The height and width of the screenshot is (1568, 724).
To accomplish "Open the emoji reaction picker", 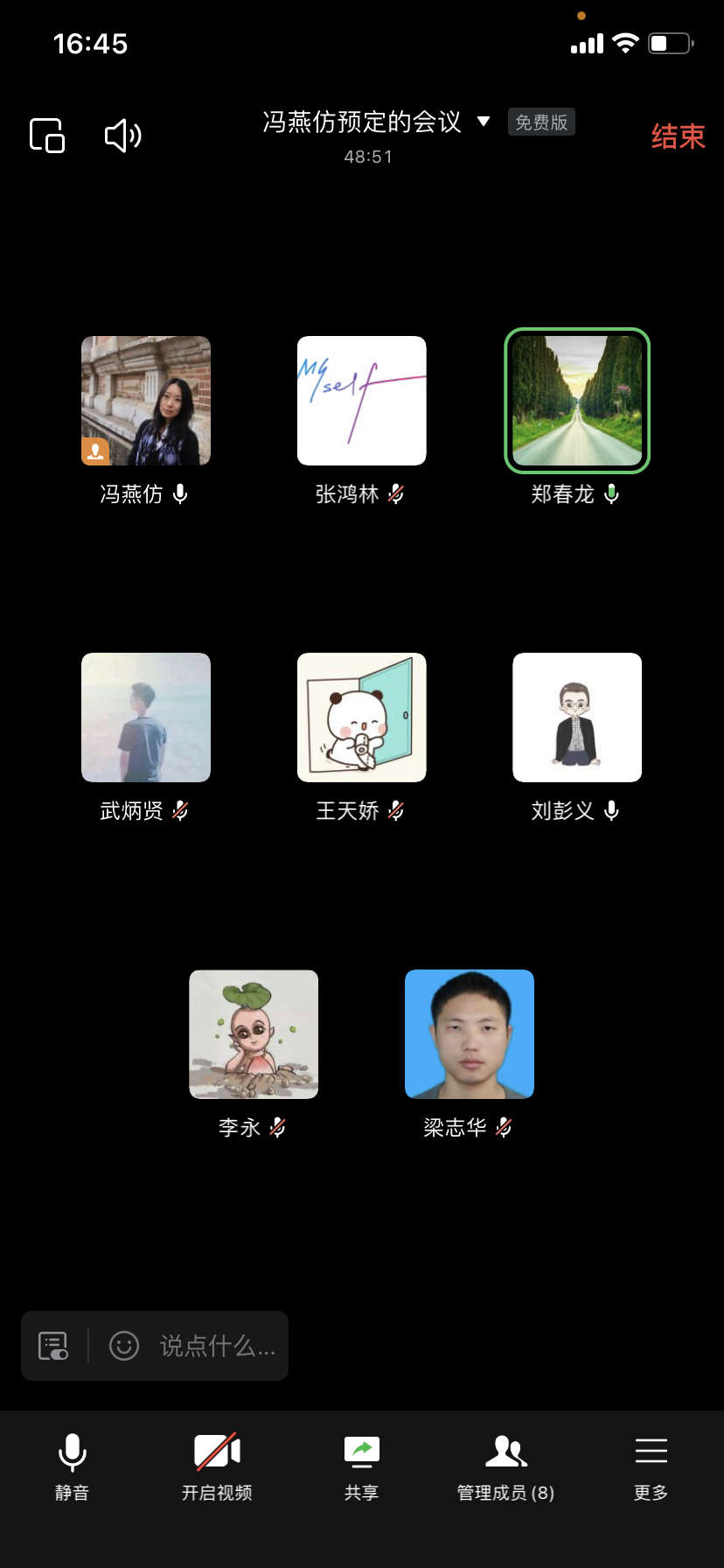I will 124,1346.
